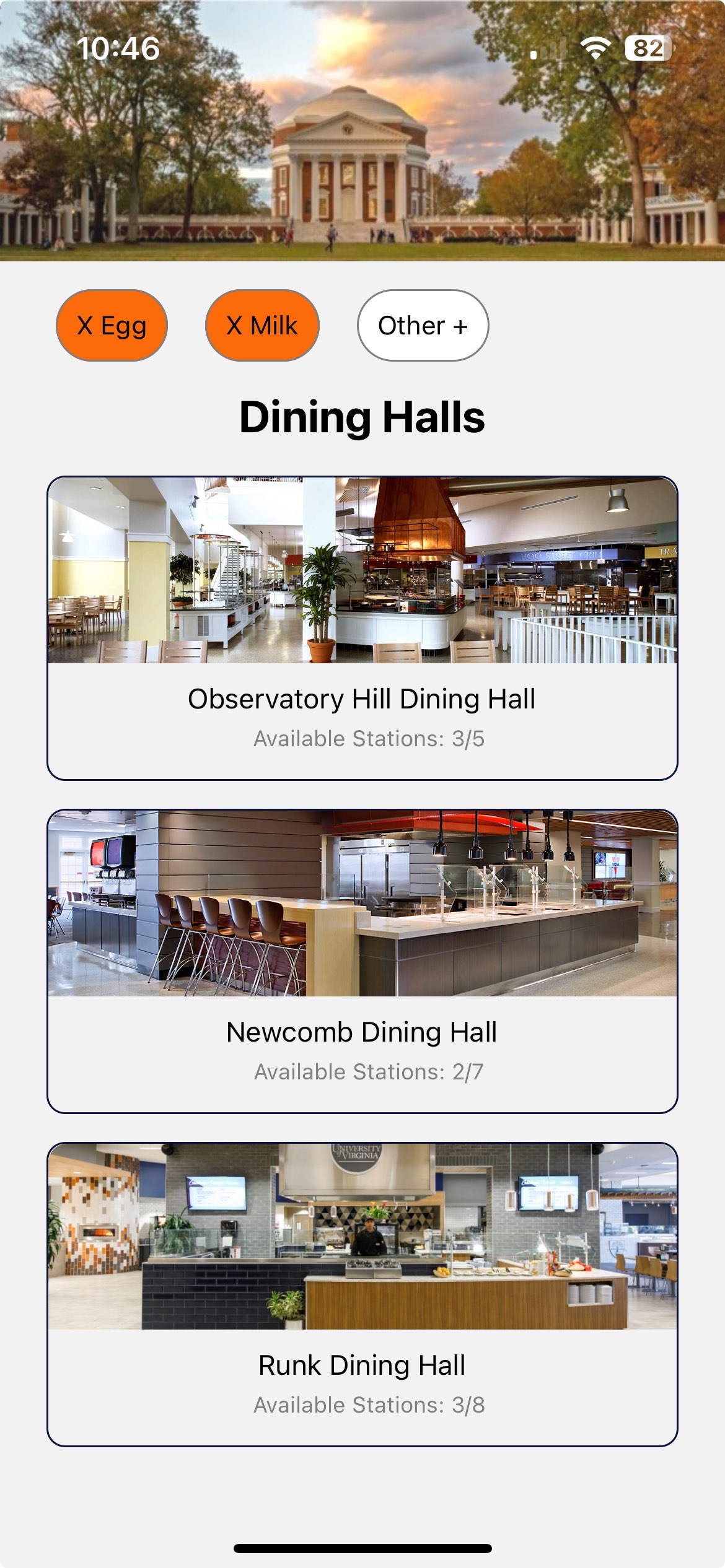Add another allergen with Other +
The height and width of the screenshot is (1568, 725).
423,325
